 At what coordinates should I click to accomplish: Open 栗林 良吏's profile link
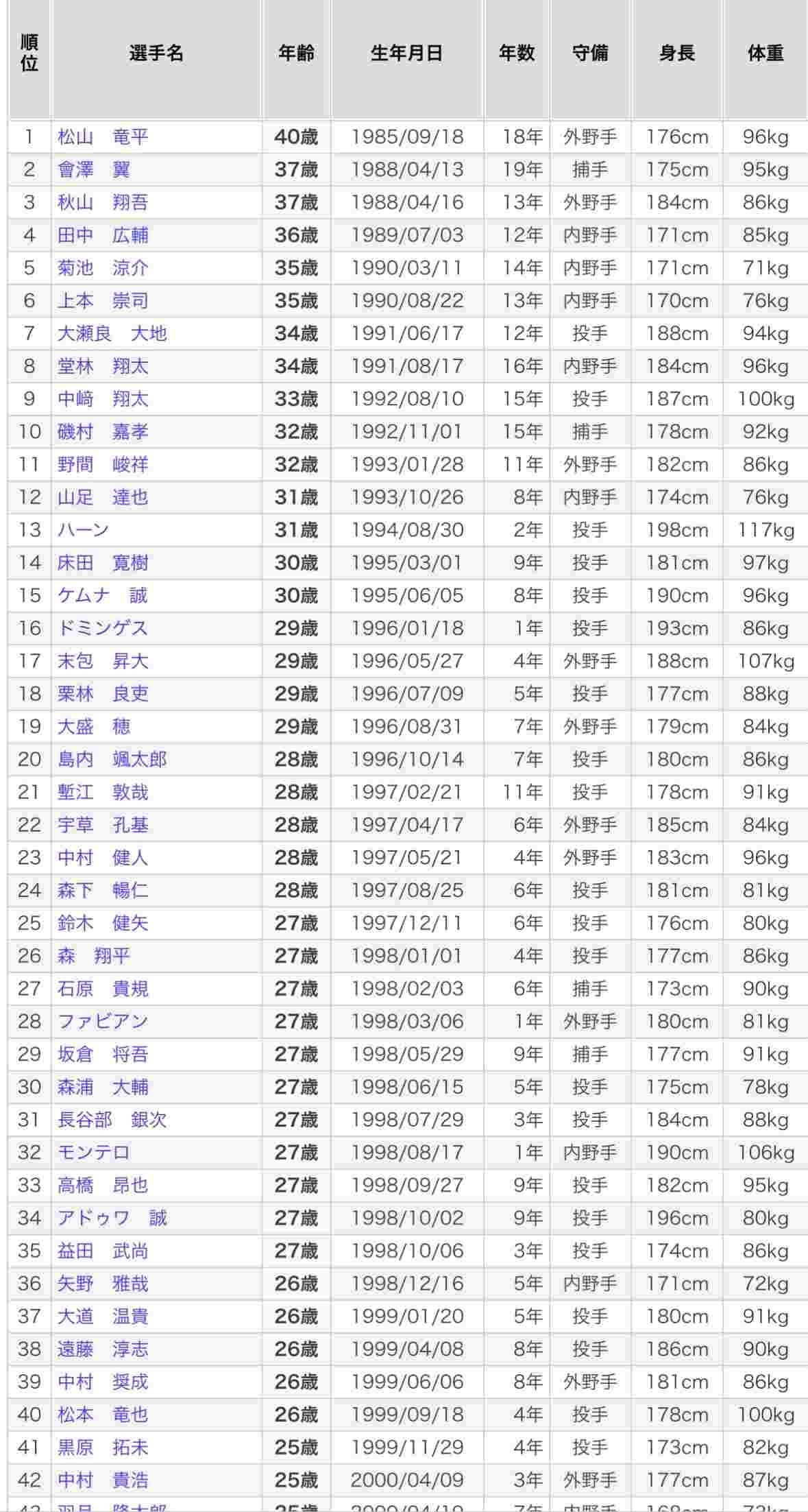point(103,694)
